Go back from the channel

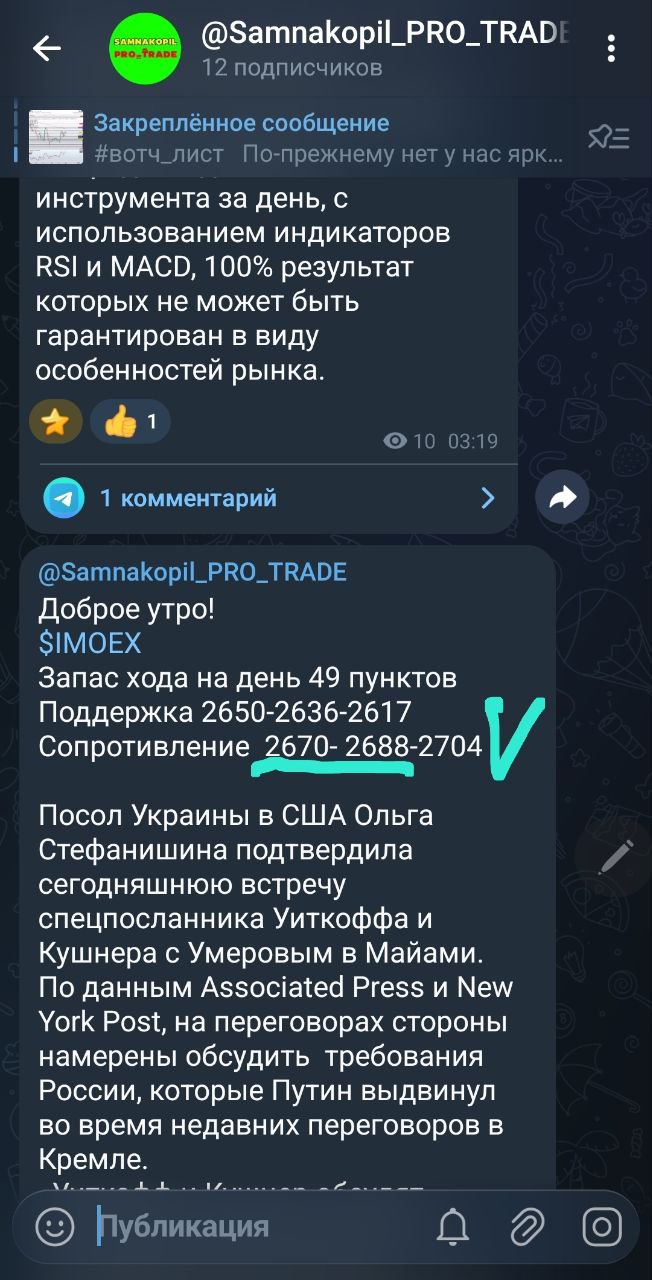click(46, 48)
